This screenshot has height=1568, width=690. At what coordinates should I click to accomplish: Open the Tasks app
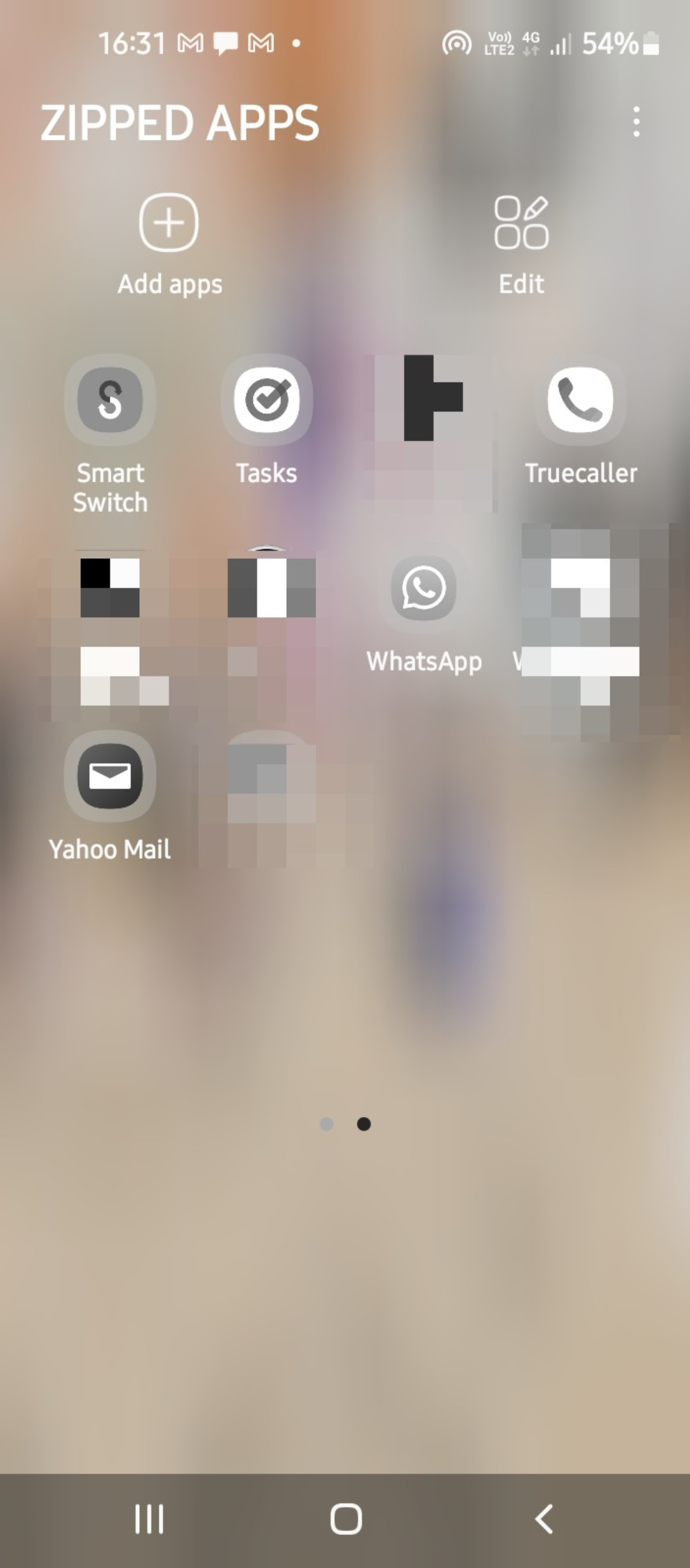267,400
